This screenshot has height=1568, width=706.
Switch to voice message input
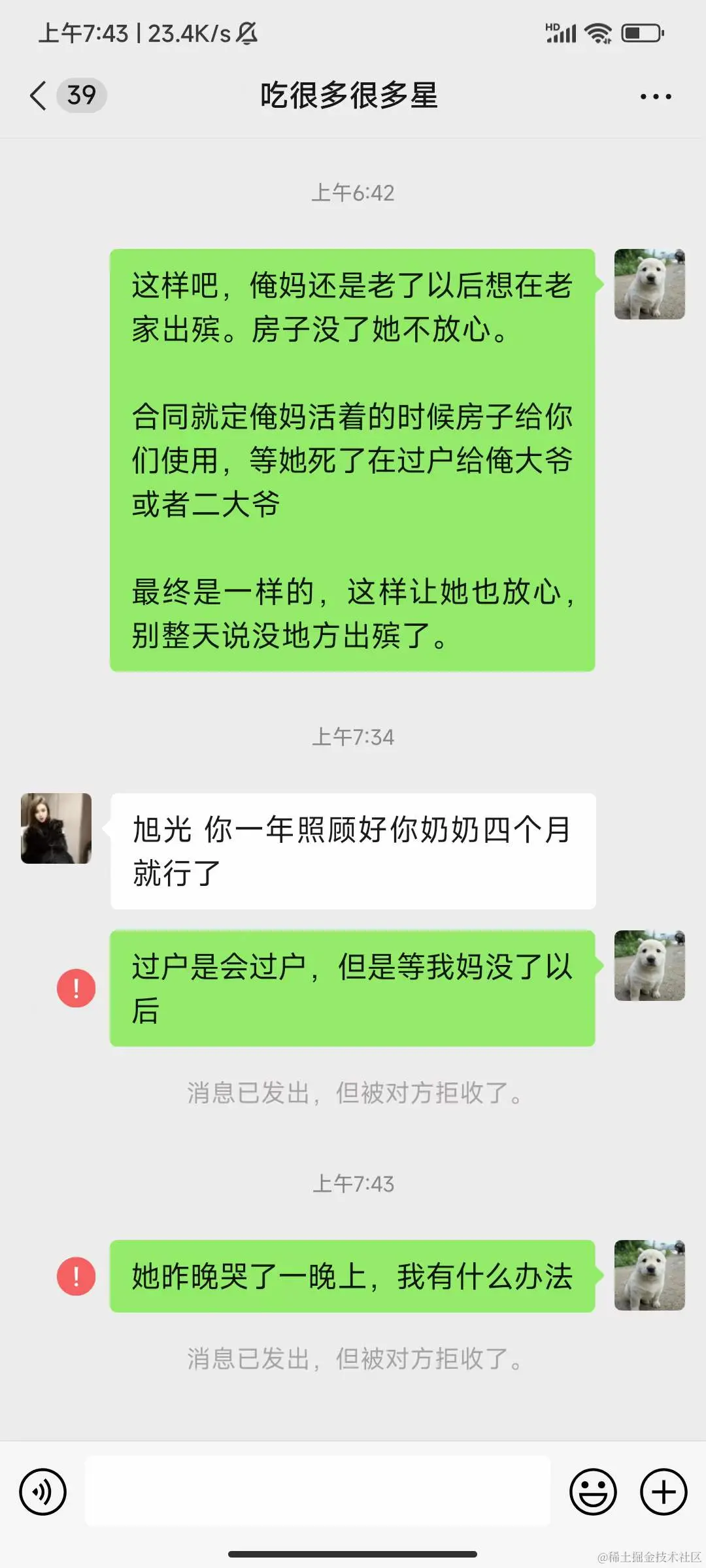click(43, 1492)
